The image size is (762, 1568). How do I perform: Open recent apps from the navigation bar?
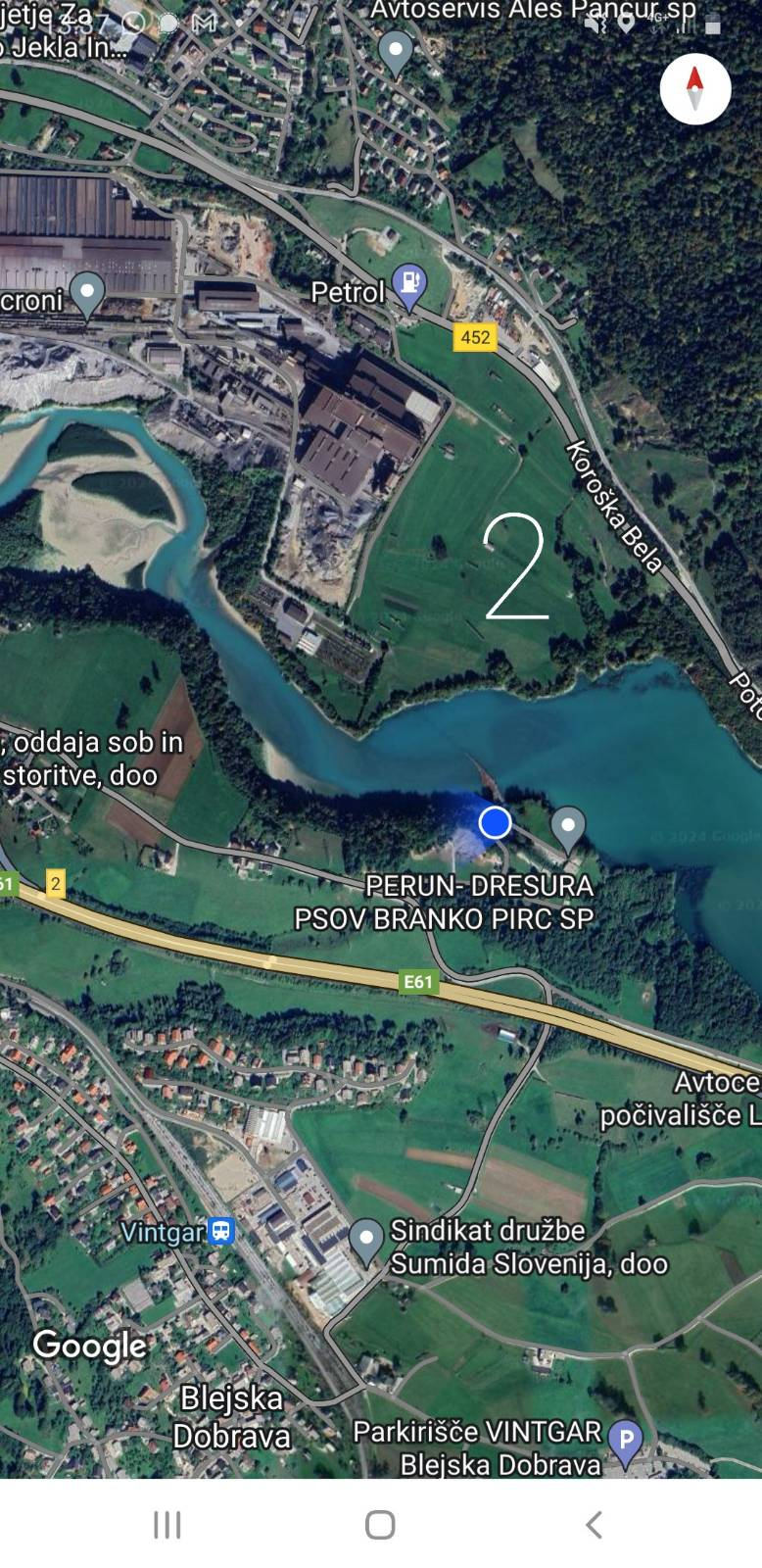click(x=167, y=1524)
